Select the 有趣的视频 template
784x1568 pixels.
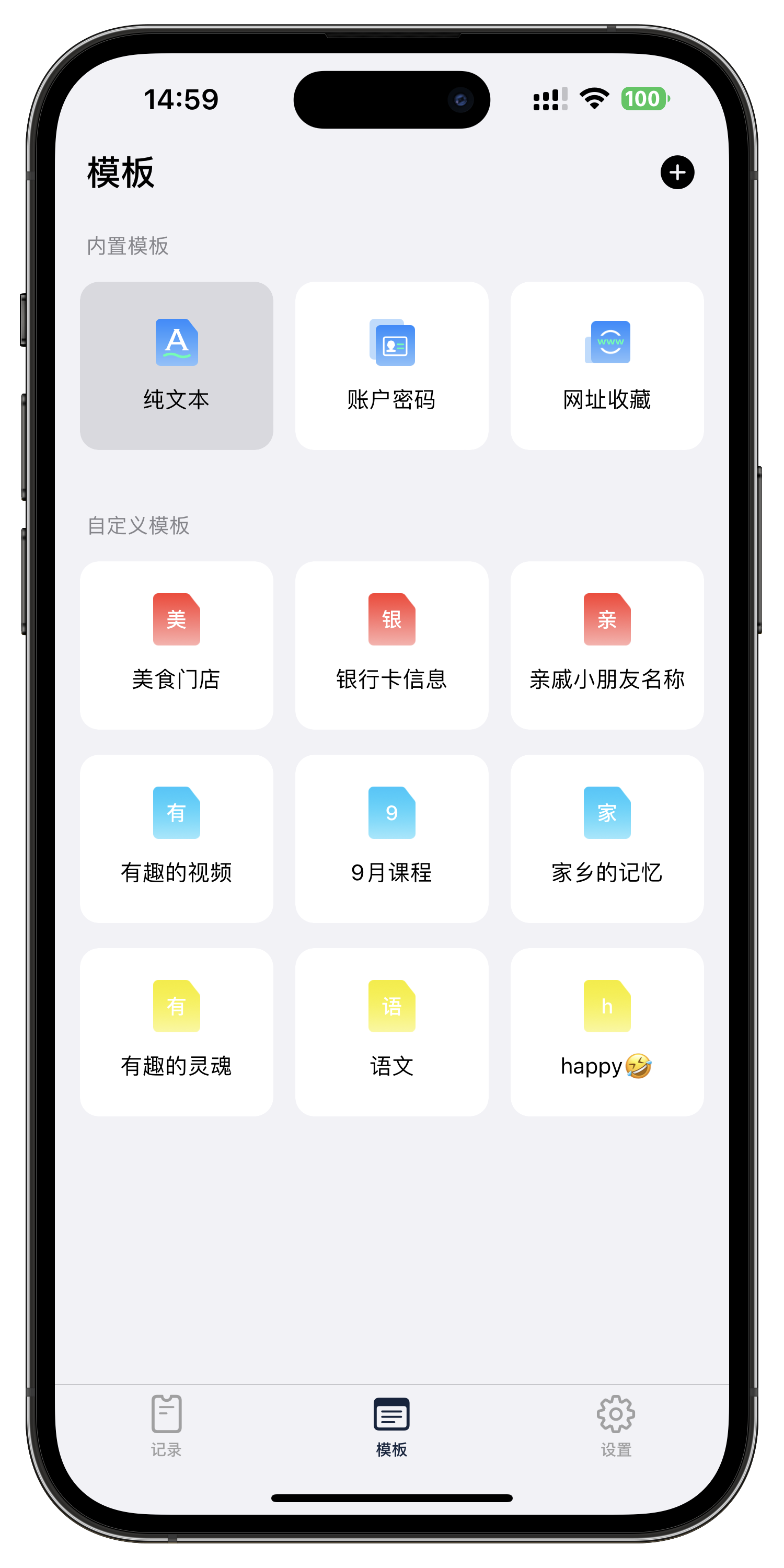[x=177, y=838]
